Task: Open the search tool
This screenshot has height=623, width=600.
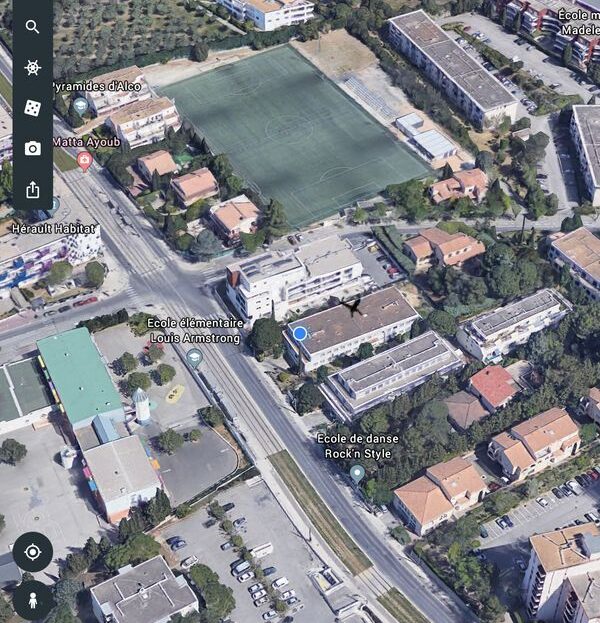Action: [33, 27]
